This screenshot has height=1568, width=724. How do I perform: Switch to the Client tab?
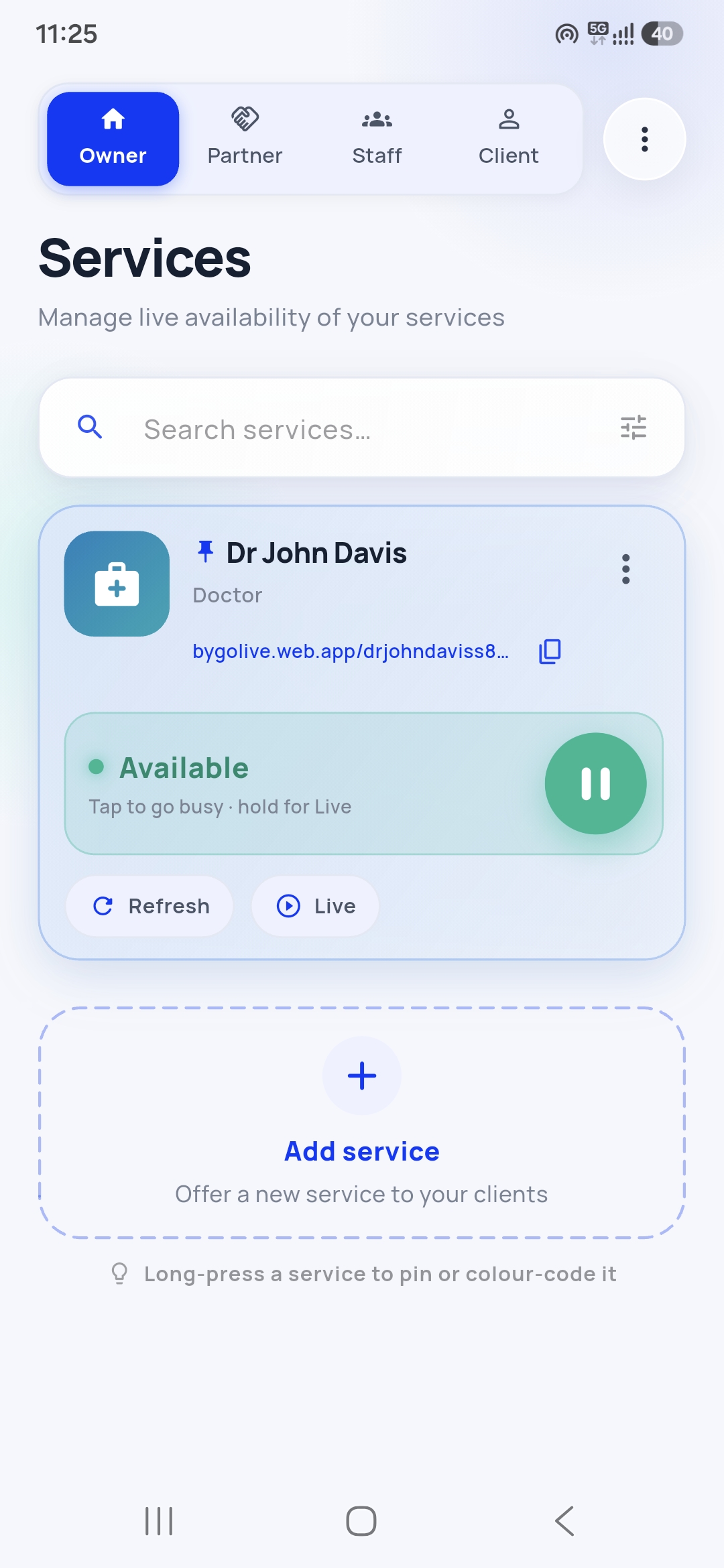click(509, 139)
